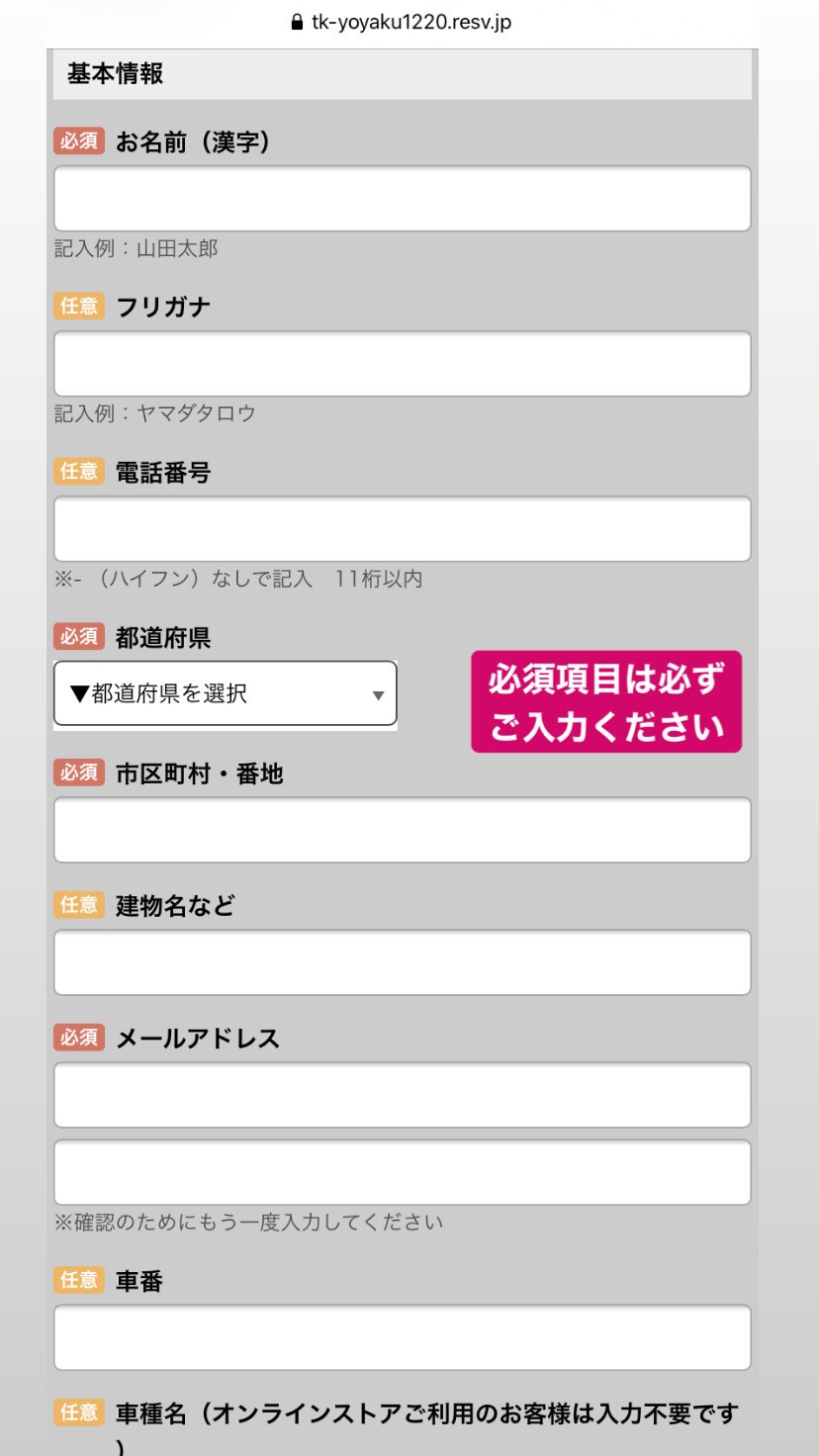Tap the 車番 vehicle number field

coord(402,1337)
